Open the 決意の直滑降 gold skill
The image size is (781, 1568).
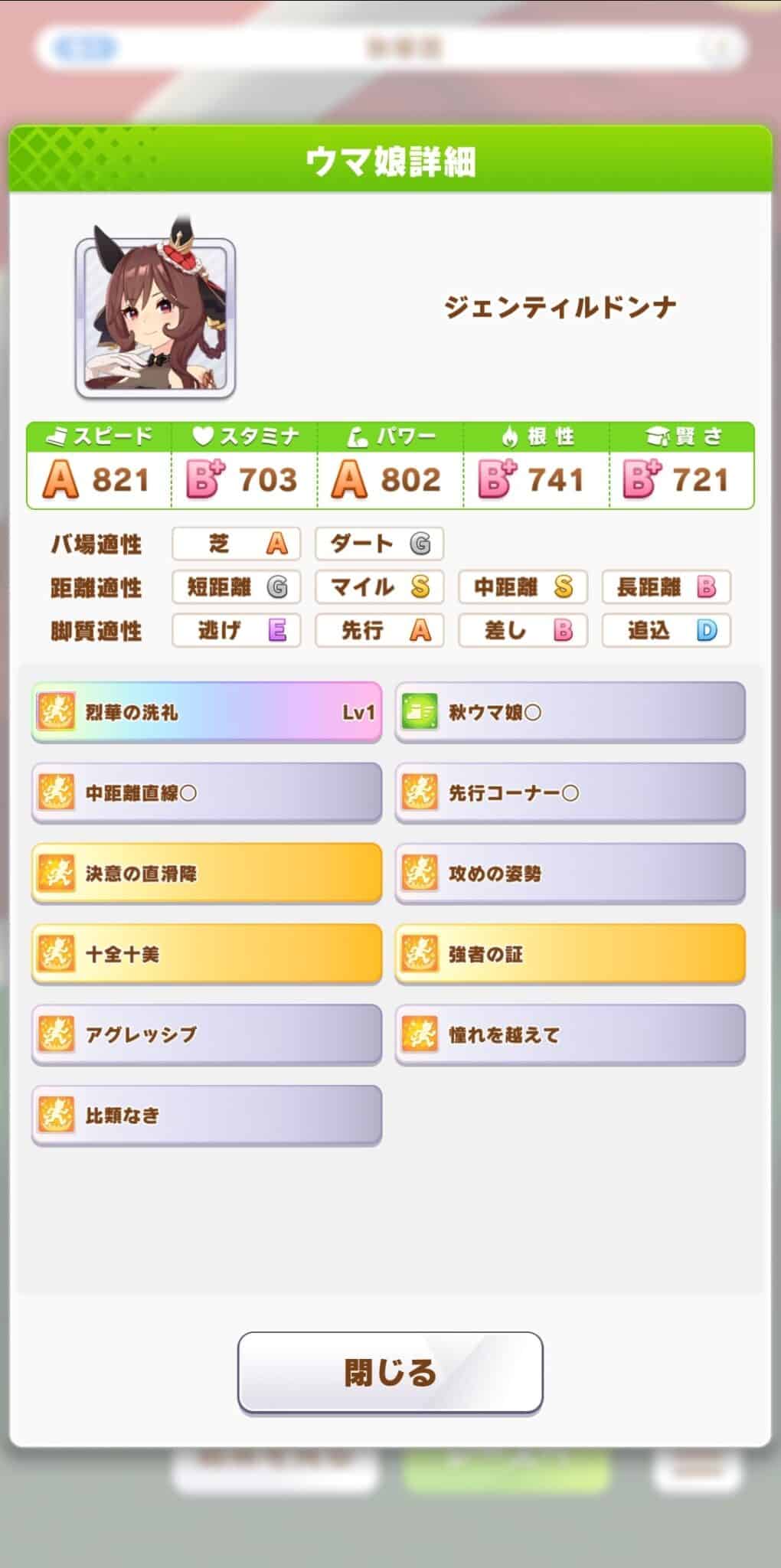pyautogui.click(x=207, y=874)
